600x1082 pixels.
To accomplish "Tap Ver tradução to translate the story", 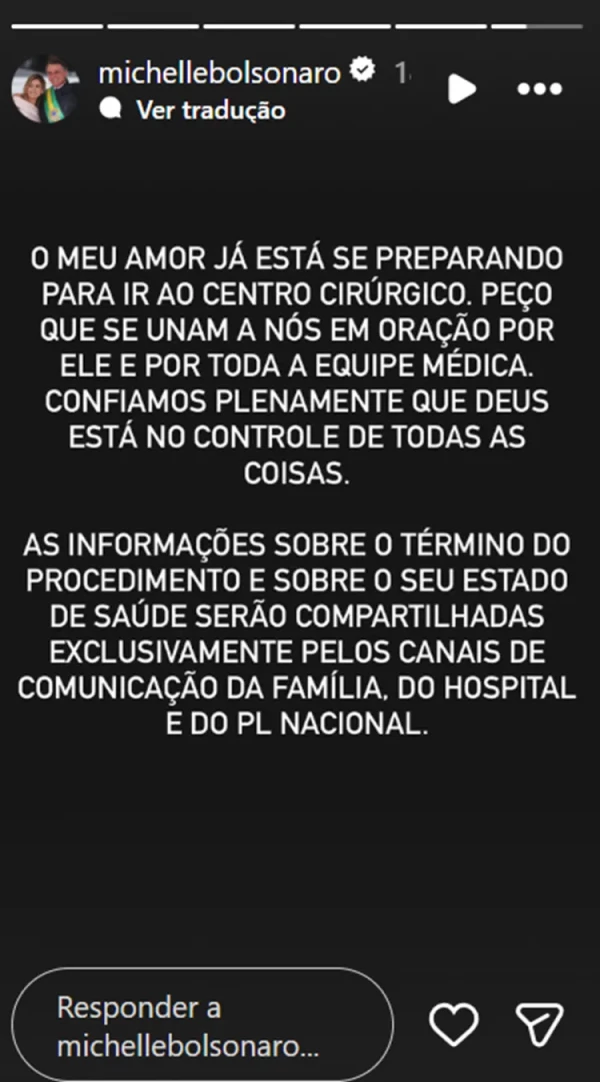I will coord(209,110).
